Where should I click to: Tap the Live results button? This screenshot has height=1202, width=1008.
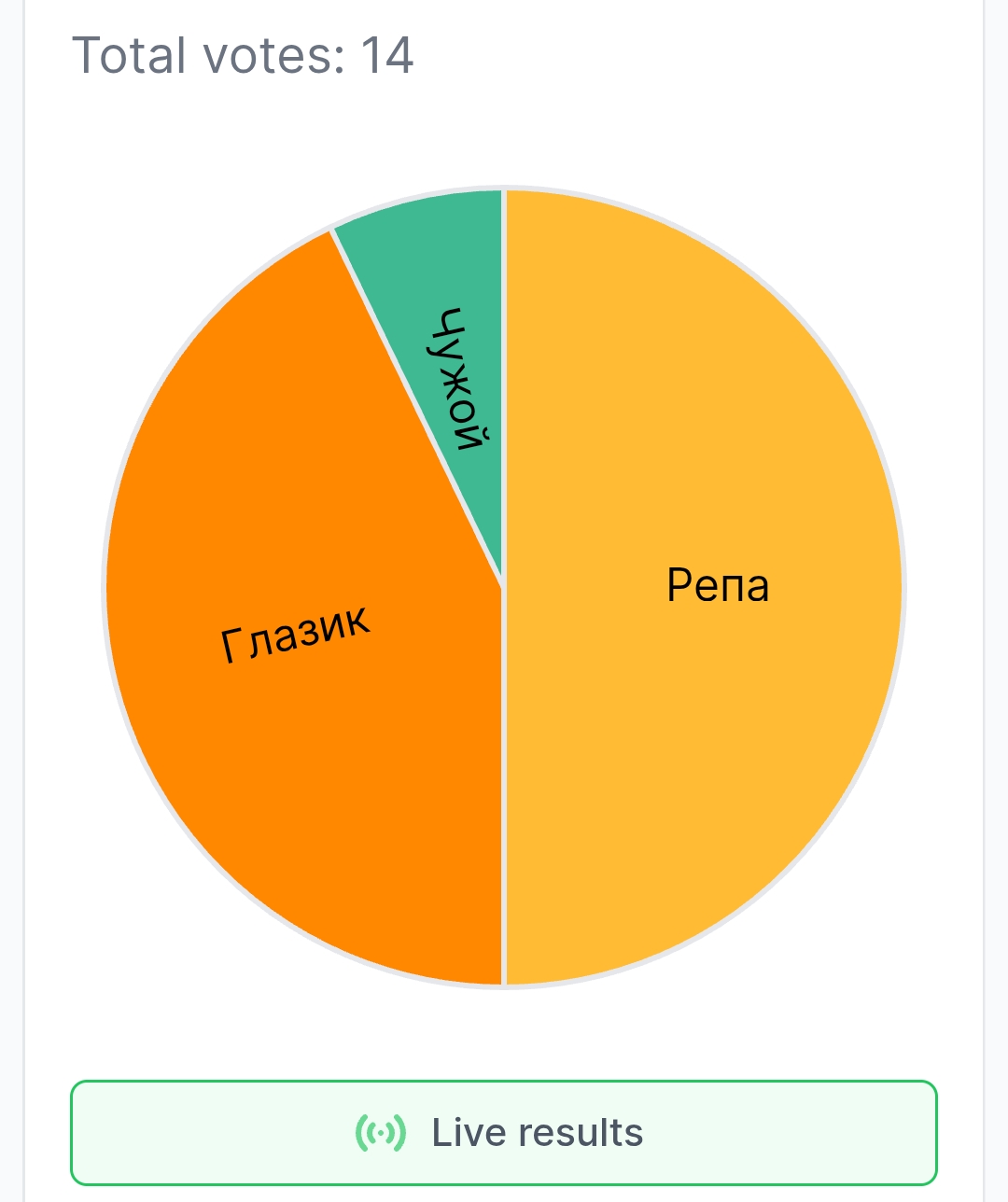pos(504,1132)
